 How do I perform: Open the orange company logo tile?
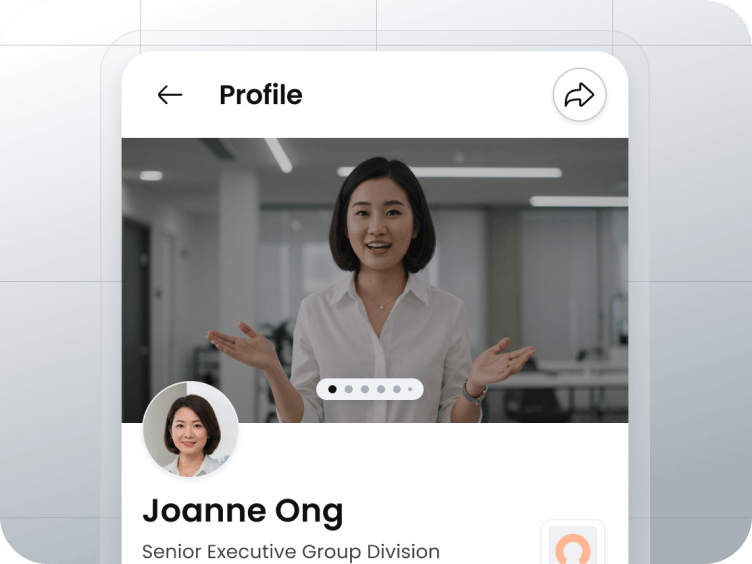572,545
